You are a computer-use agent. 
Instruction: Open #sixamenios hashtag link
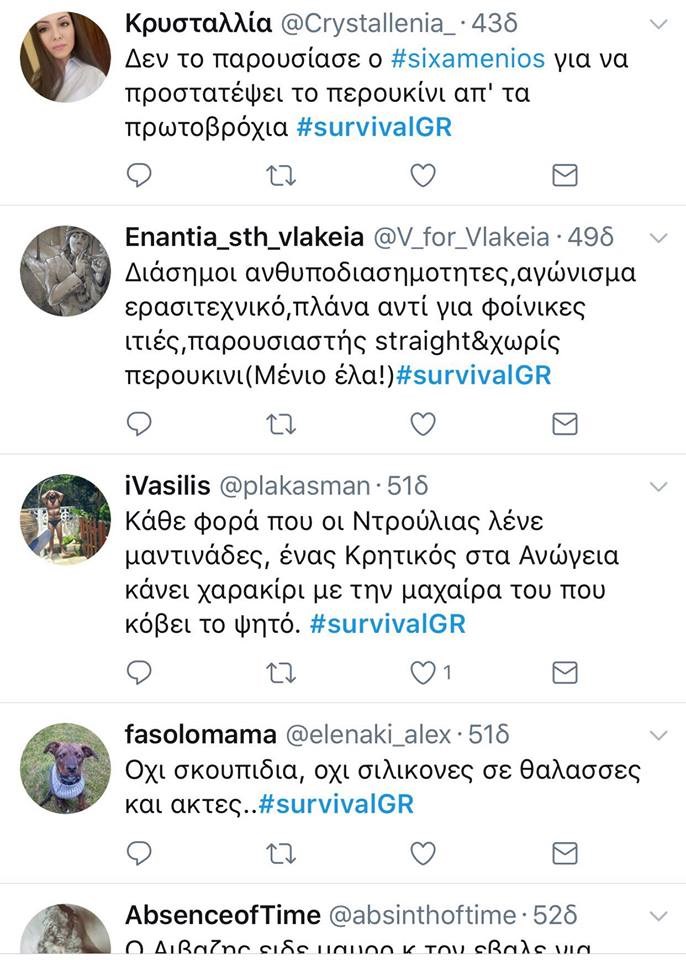click(x=468, y=59)
